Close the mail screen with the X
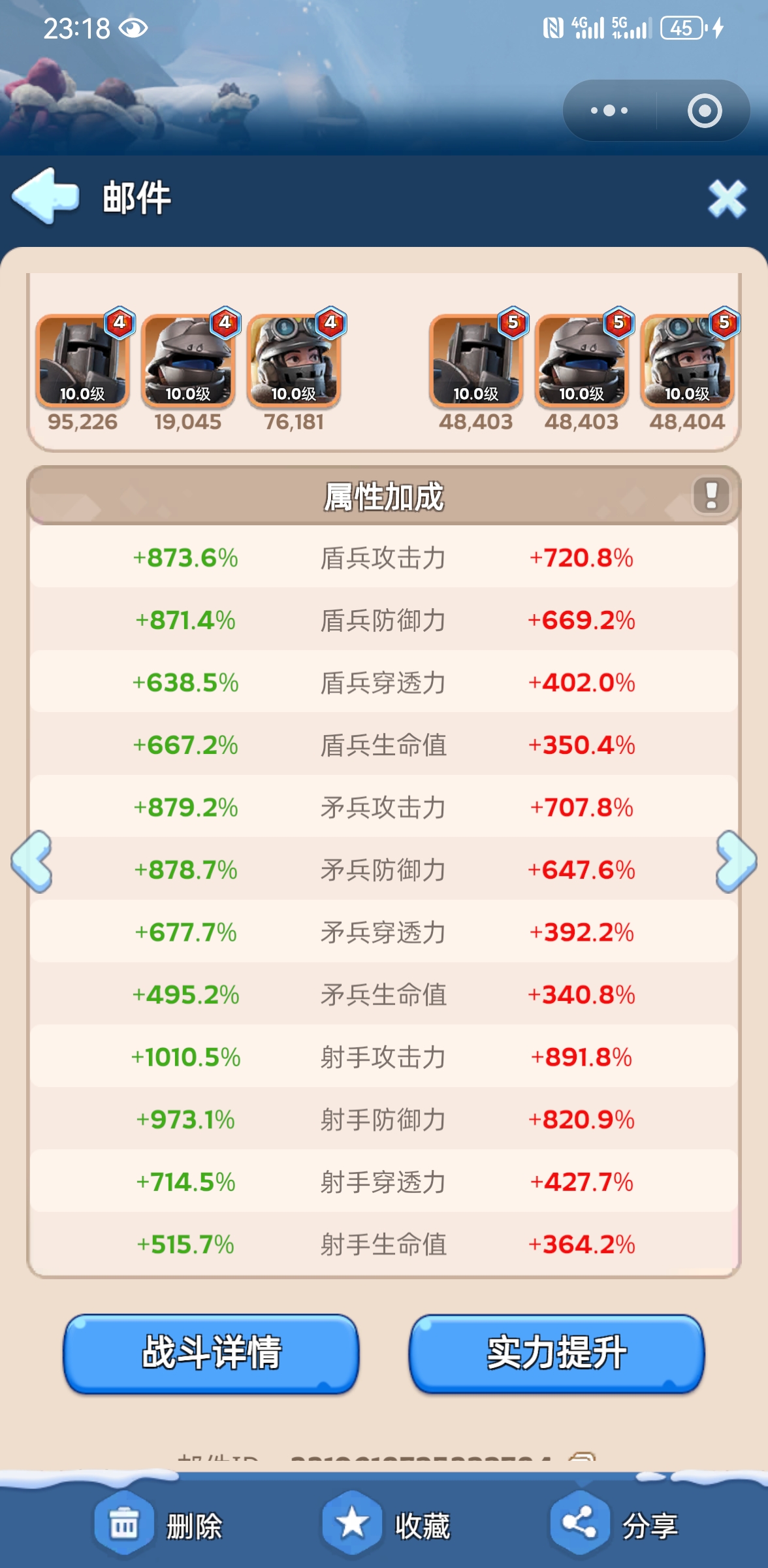Image resolution: width=768 pixels, height=1568 pixels. click(726, 199)
